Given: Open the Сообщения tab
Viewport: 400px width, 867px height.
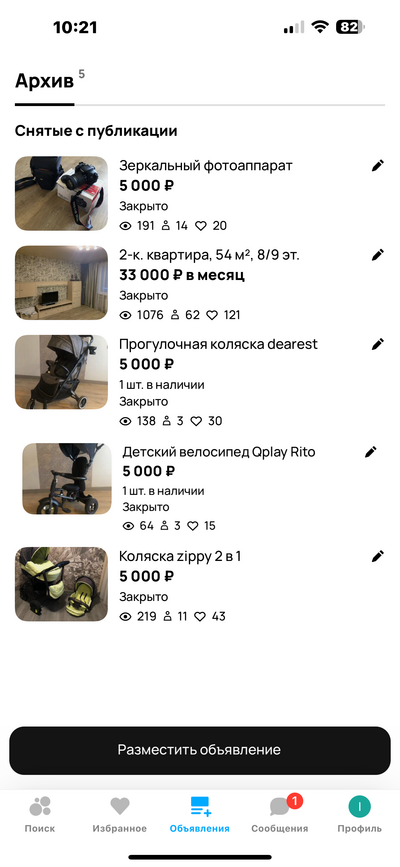Looking at the screenshot, I should (280, 814).
